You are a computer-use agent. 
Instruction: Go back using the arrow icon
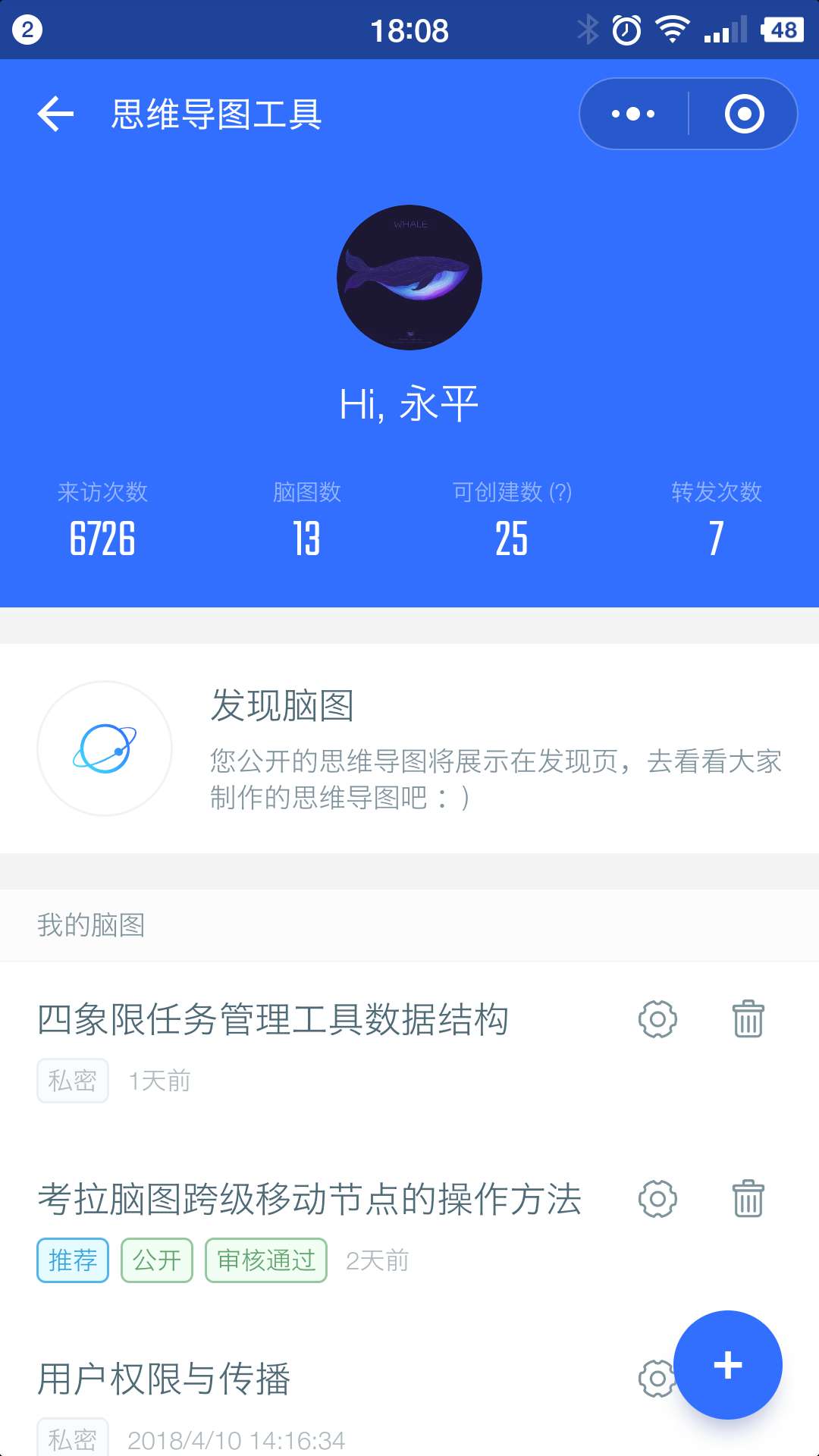click(56, 115)
